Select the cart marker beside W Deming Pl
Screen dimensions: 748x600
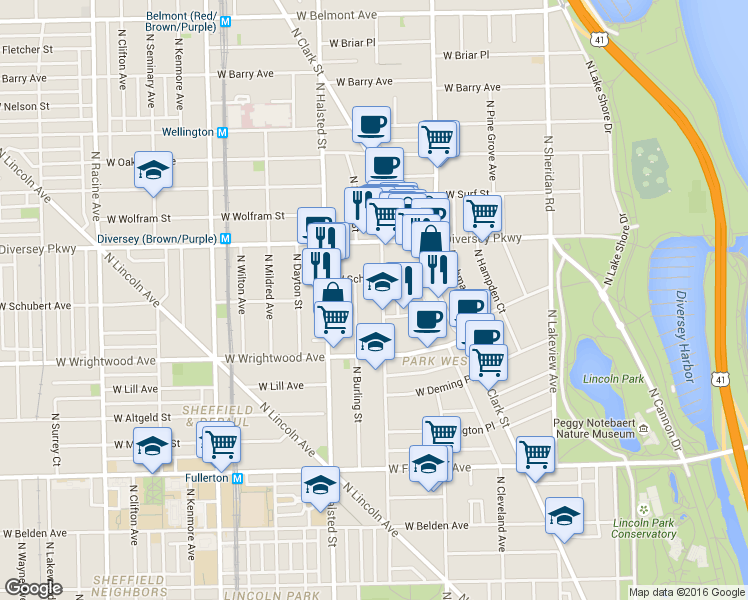point(488,365)
